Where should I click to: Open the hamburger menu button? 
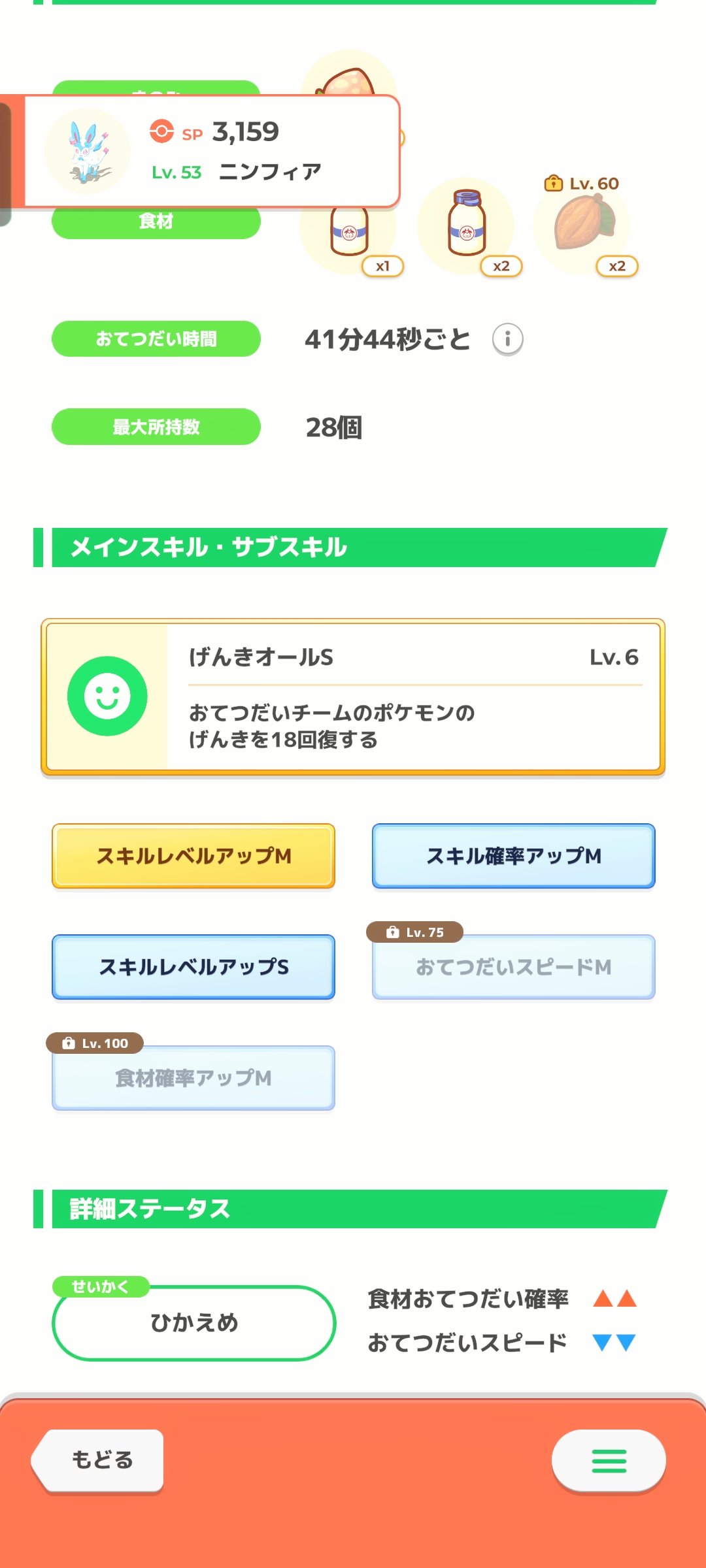(609, 1460)
